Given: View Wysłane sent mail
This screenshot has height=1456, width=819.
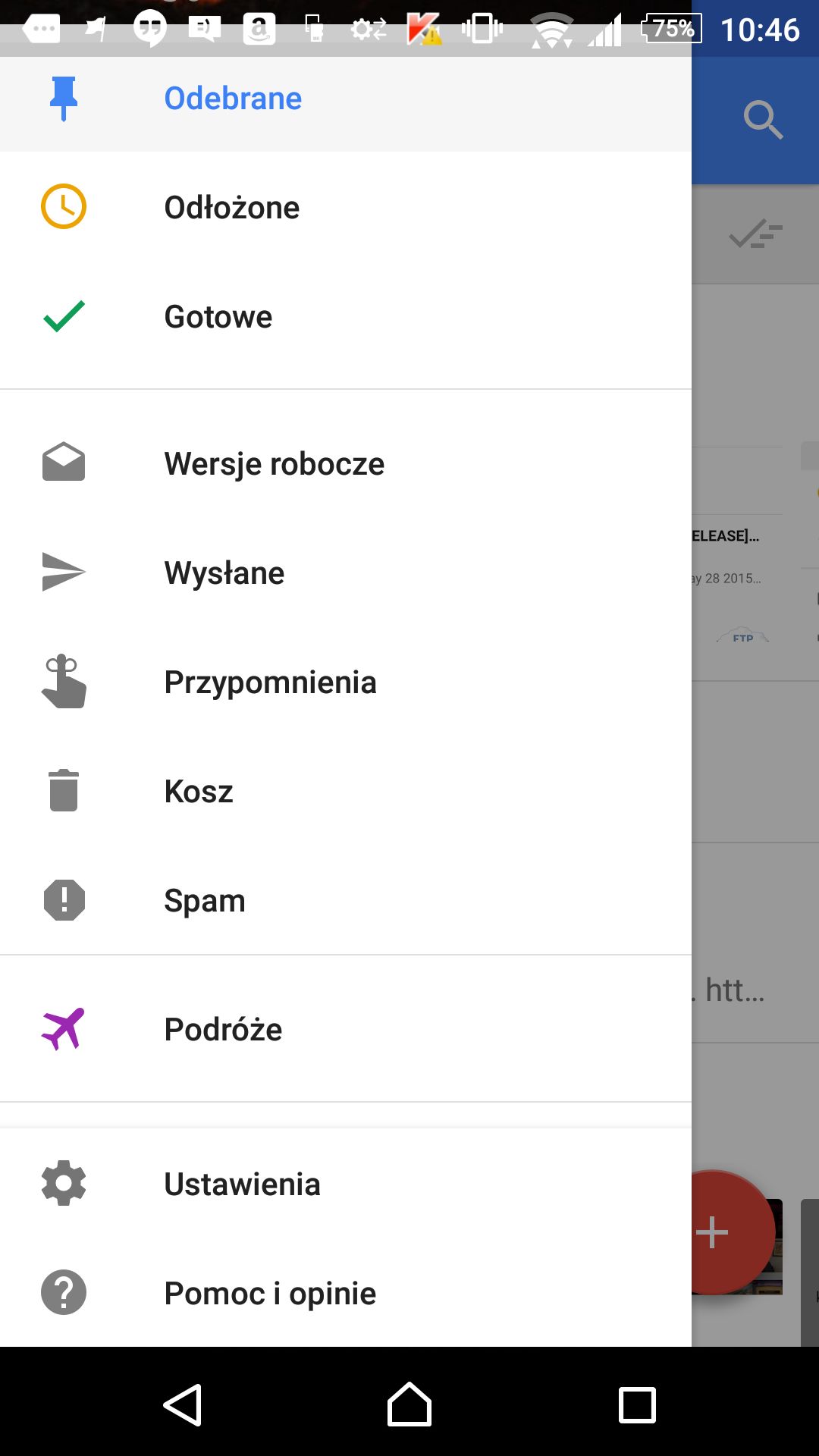Looking at the screenshot, I should click(346, 573).
